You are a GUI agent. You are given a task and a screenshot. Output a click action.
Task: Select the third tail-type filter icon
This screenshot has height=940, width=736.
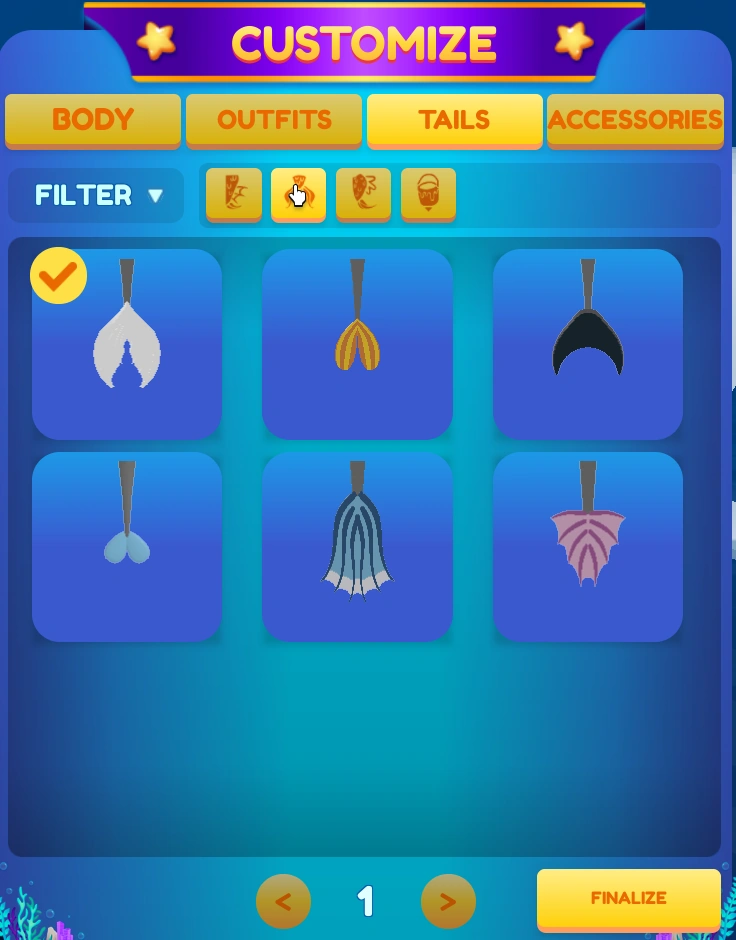click(x=363, y=193)
